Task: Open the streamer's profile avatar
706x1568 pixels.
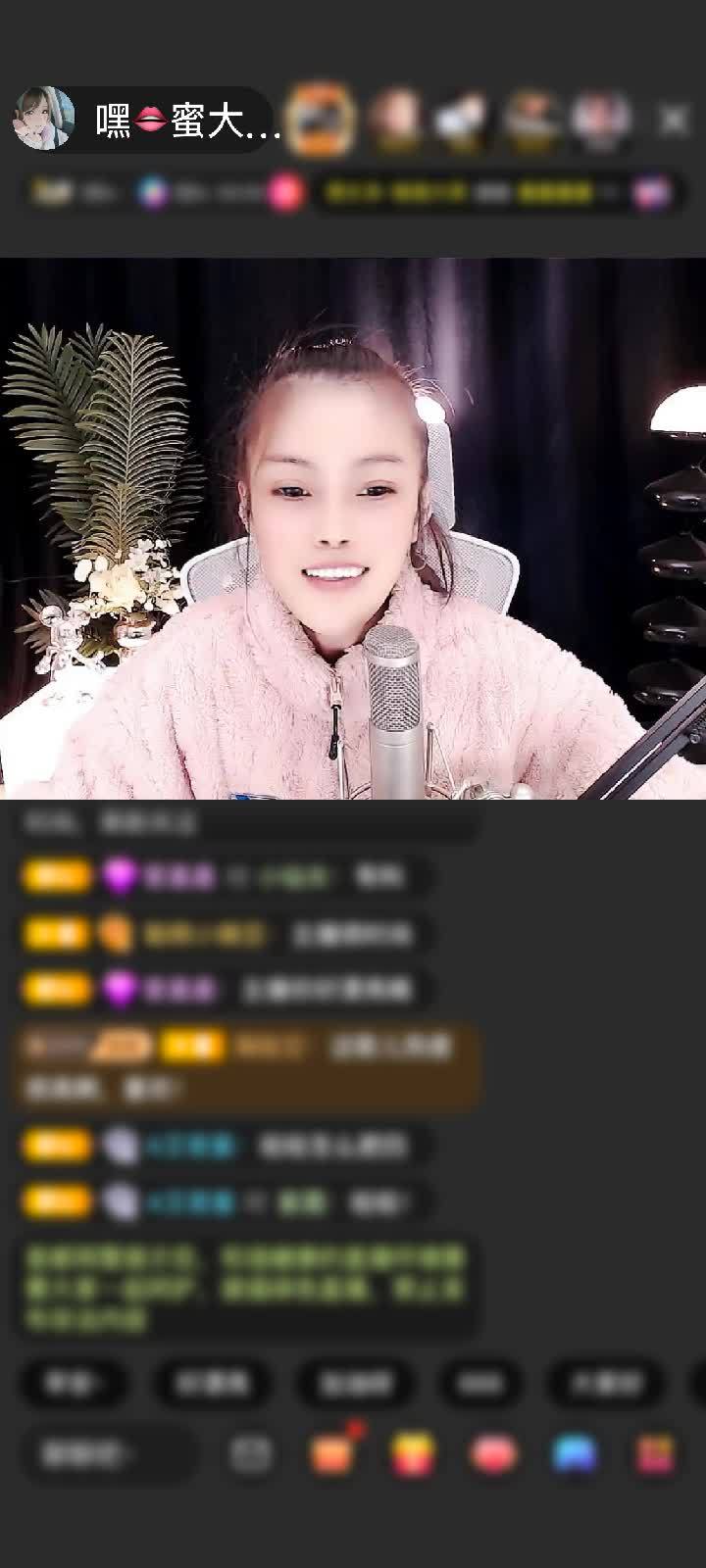Action: coord(43,119)
